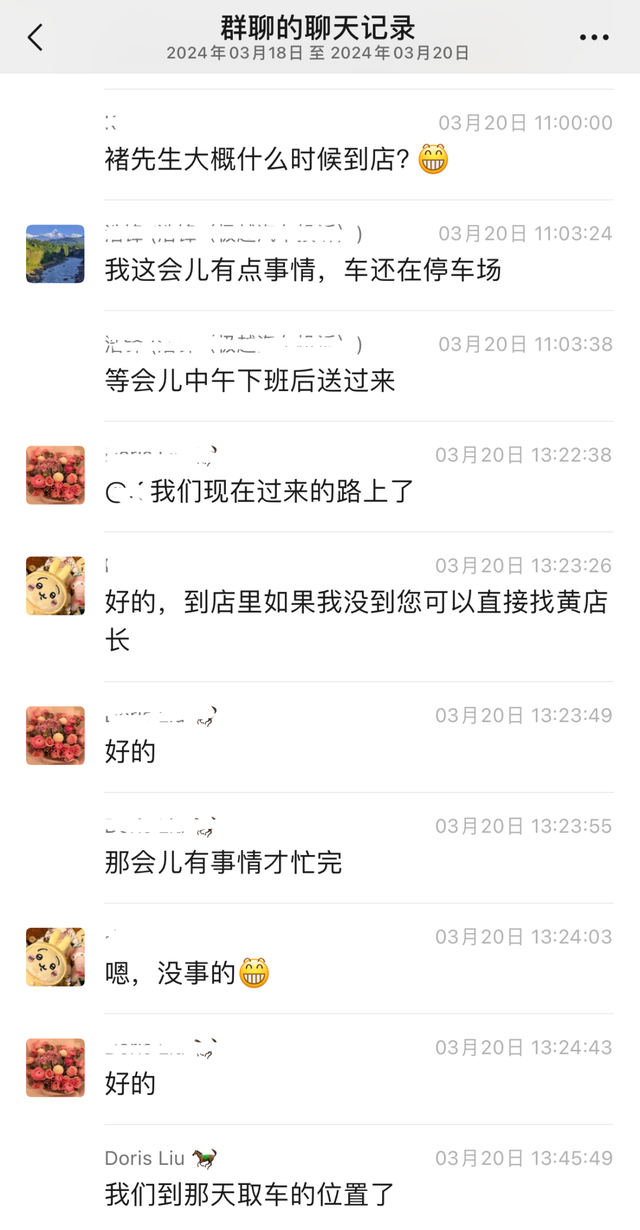Open flower avatar next to 我们现在过来的路上了
This screenshot has width=640, height=1230.
(55, 475)
